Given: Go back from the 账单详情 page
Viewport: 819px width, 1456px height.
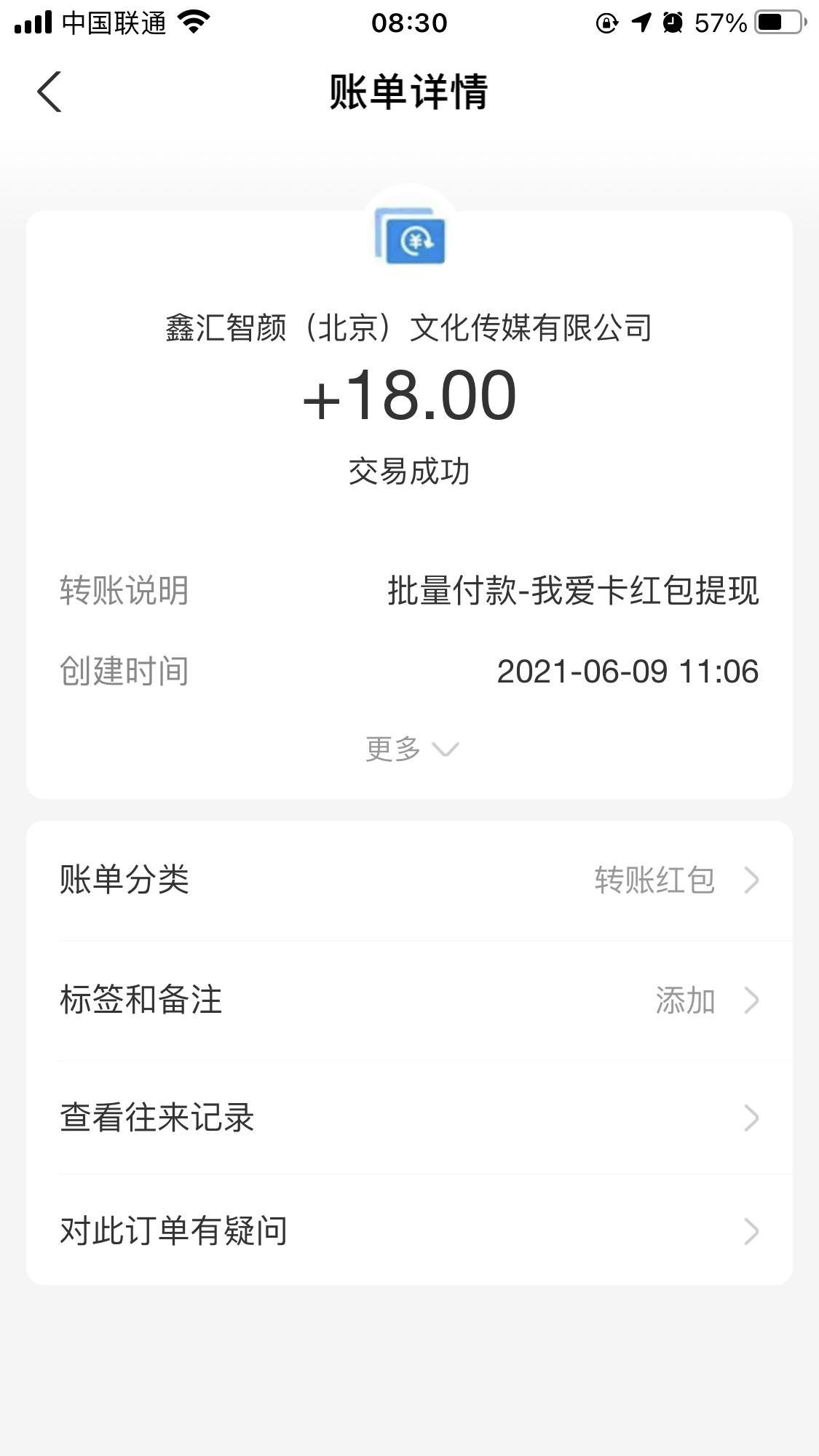Looking at the screenshot, I should point(49,92).
